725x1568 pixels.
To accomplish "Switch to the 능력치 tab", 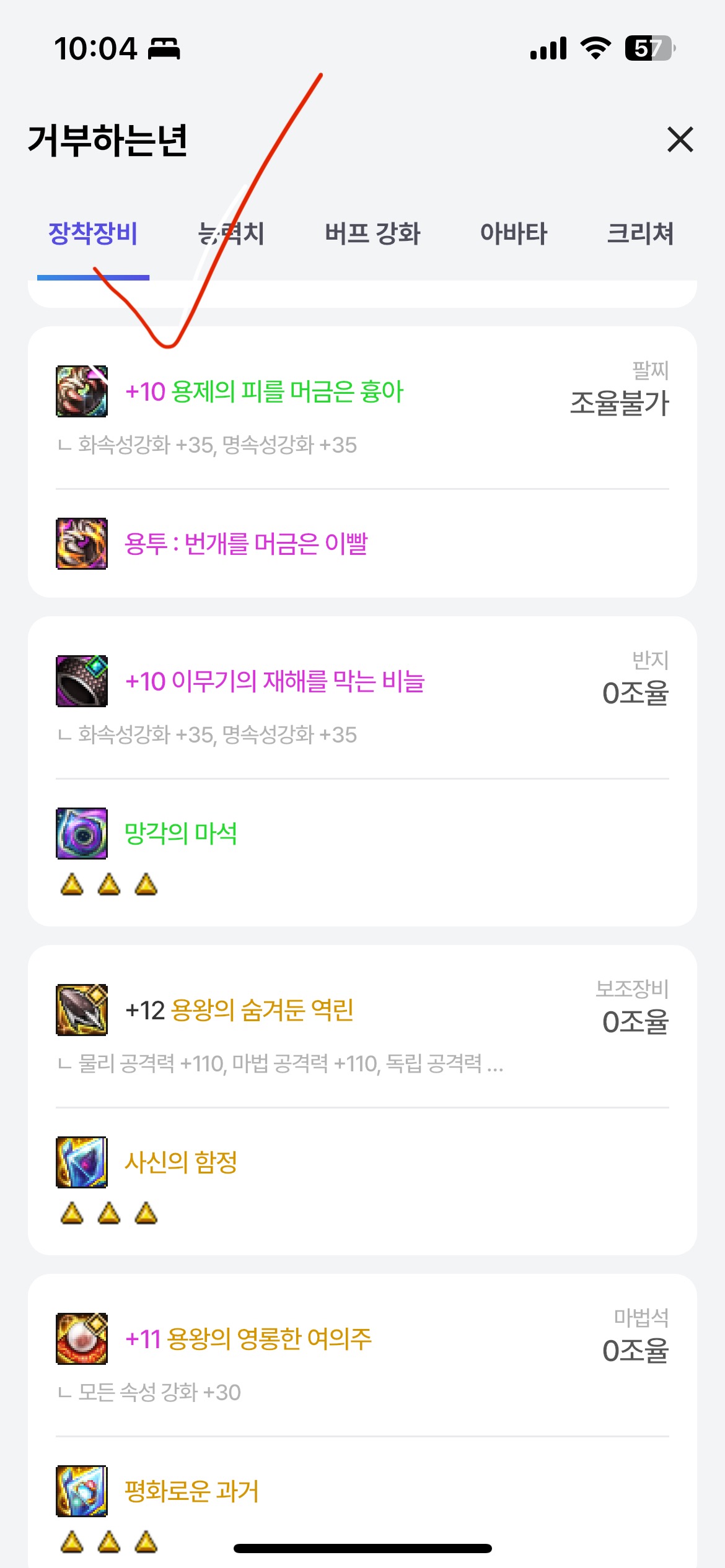I will click(231, 233).
